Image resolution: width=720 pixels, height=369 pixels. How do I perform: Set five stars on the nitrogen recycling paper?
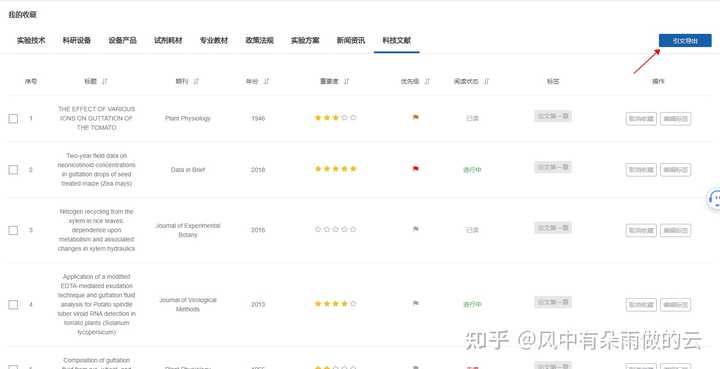[353, 229]
